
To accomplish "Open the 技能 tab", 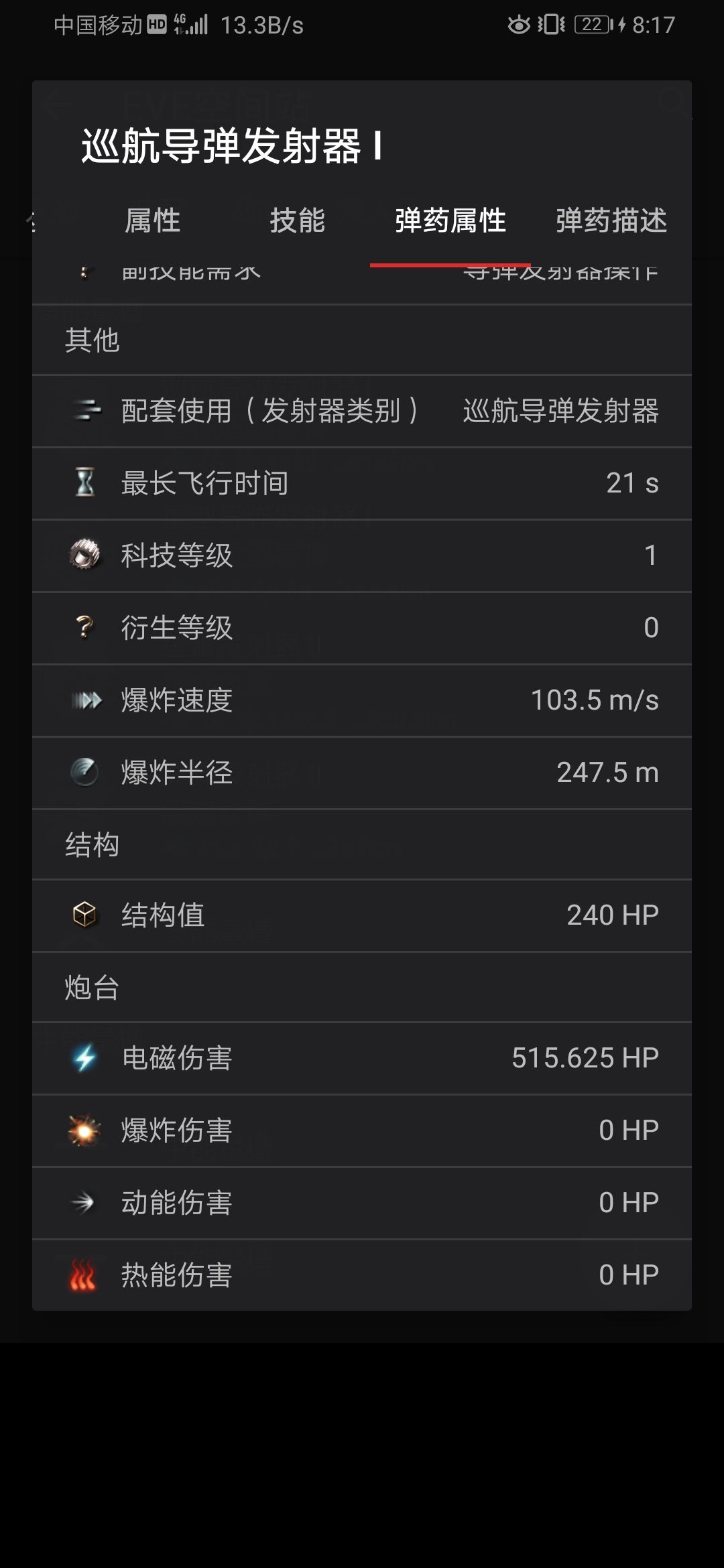I will 298,221.
